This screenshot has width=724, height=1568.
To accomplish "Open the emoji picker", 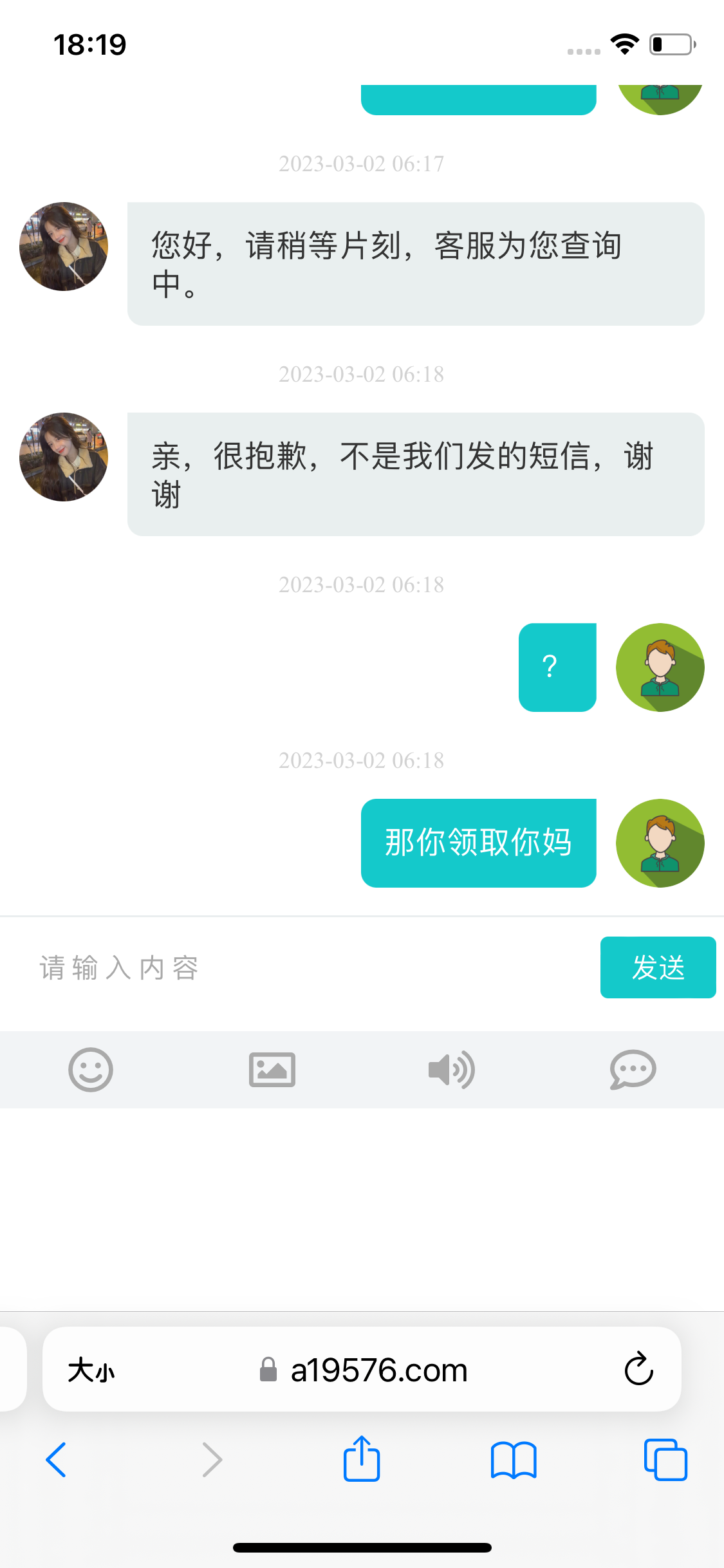I will 91,1070.
